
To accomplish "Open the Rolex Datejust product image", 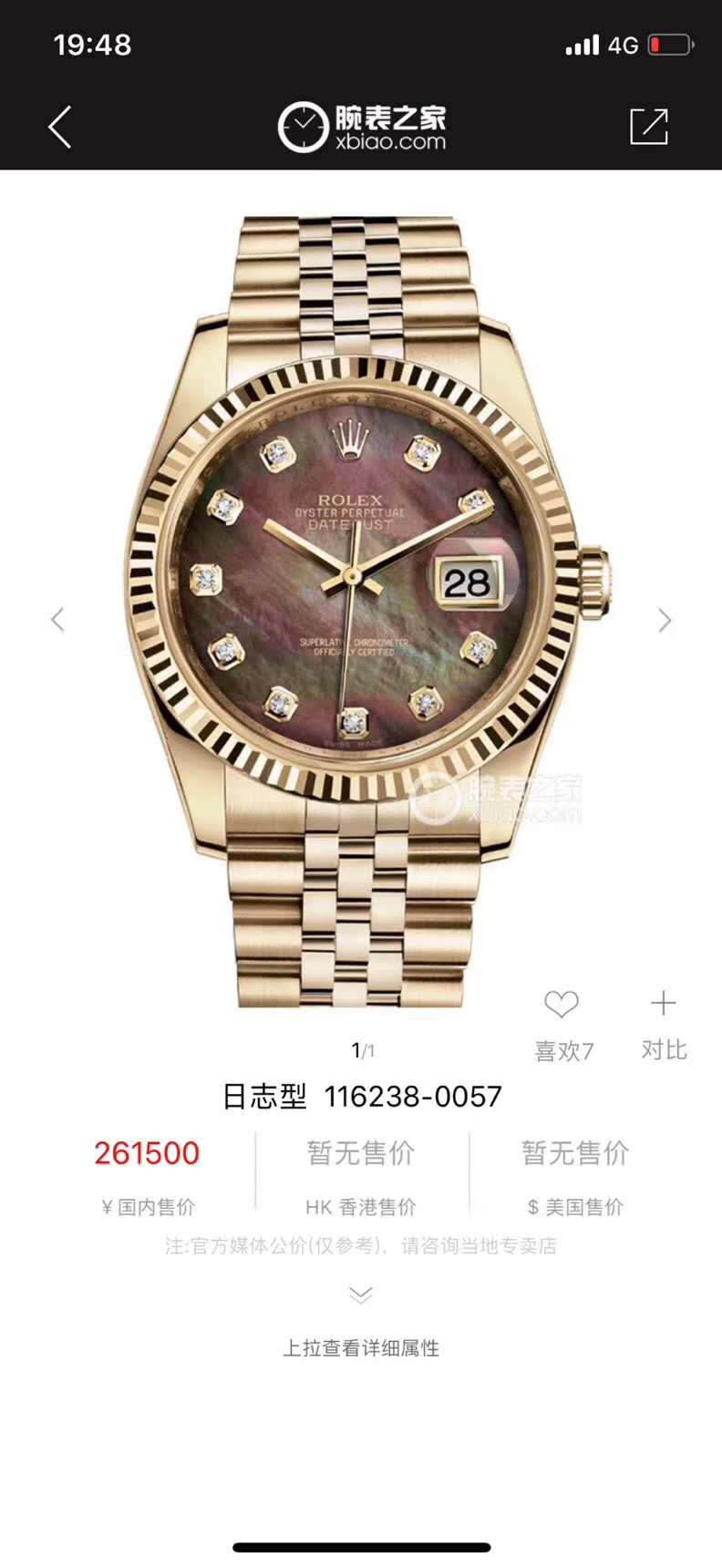I will pos(361,611).
